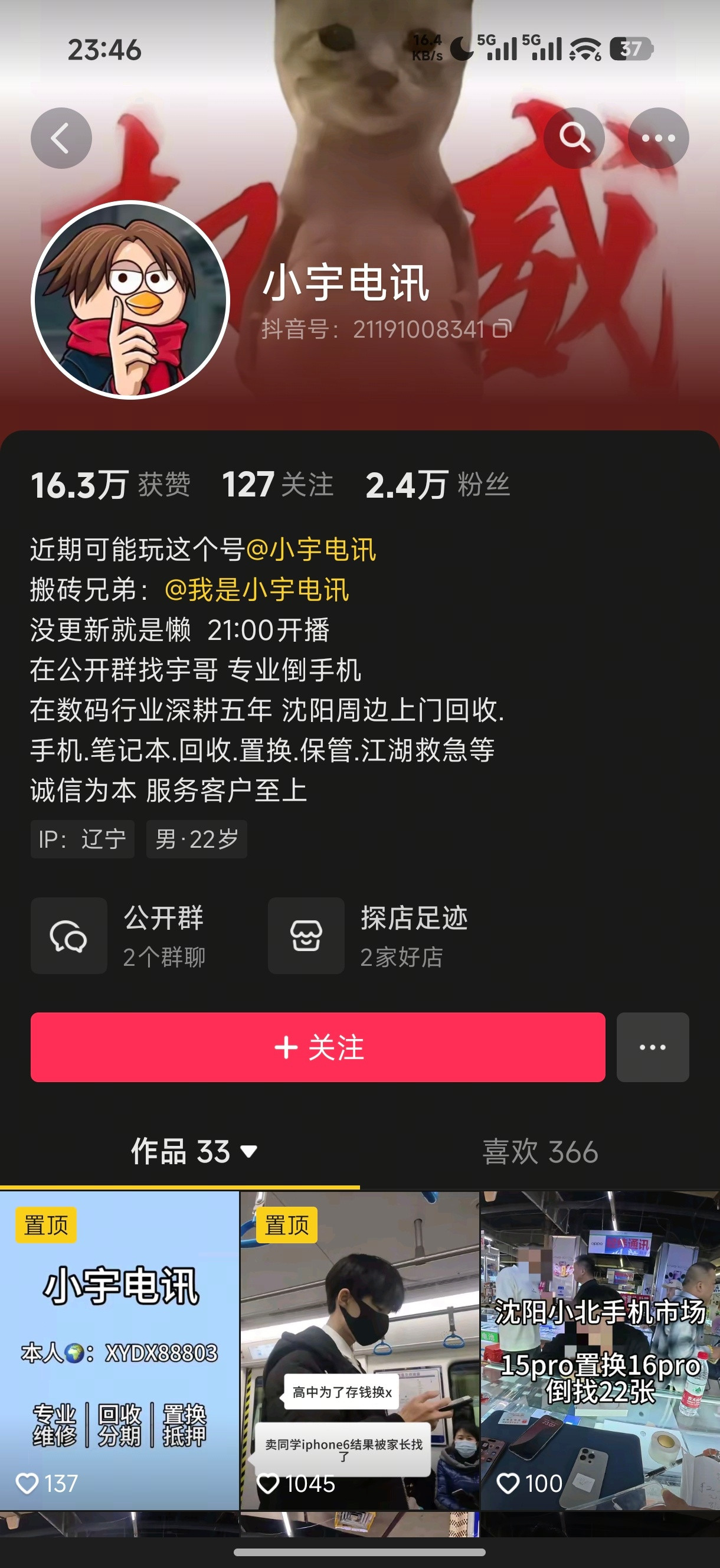Open the @小宇电讯 mention link
This screenshot has height=1568, width=720.
tap(311, 550)
